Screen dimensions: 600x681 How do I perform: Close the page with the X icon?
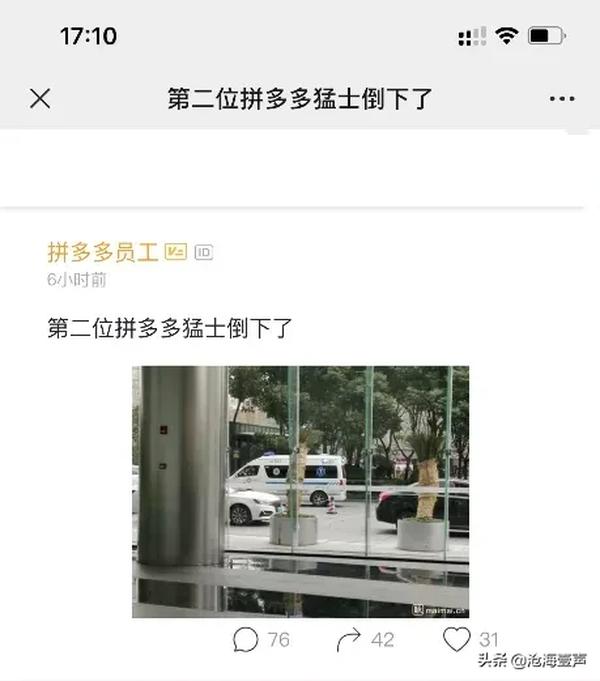pyautogui.click(x=40, y=99)
